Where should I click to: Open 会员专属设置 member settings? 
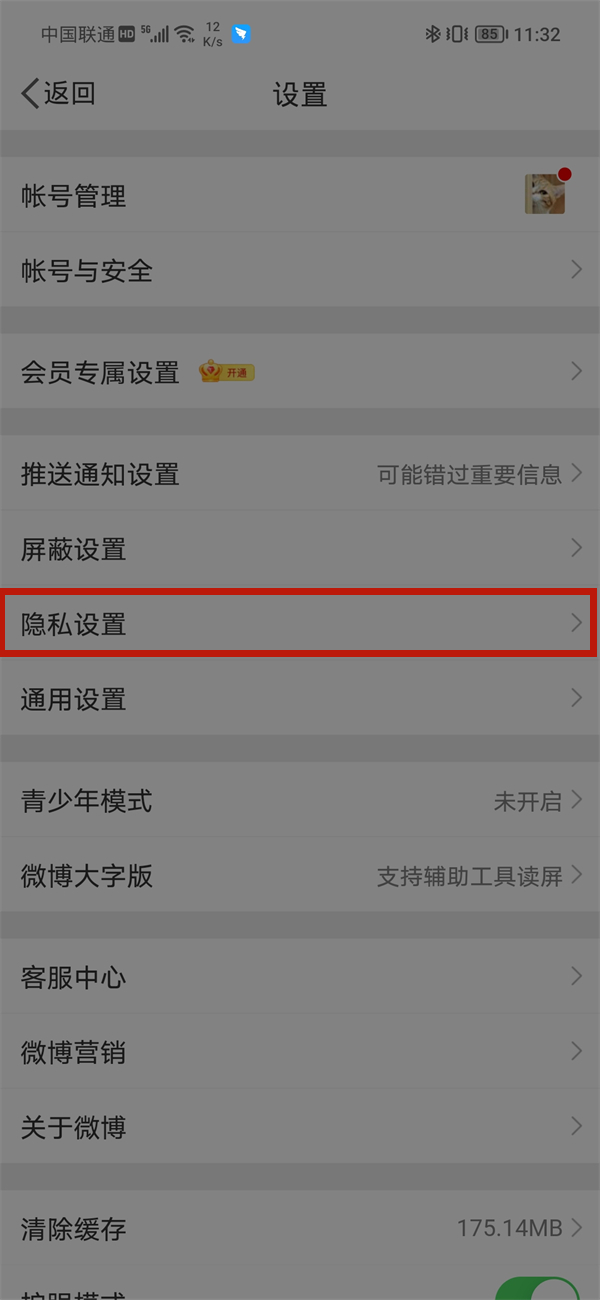pyautogui.click(x=300, y=372)
